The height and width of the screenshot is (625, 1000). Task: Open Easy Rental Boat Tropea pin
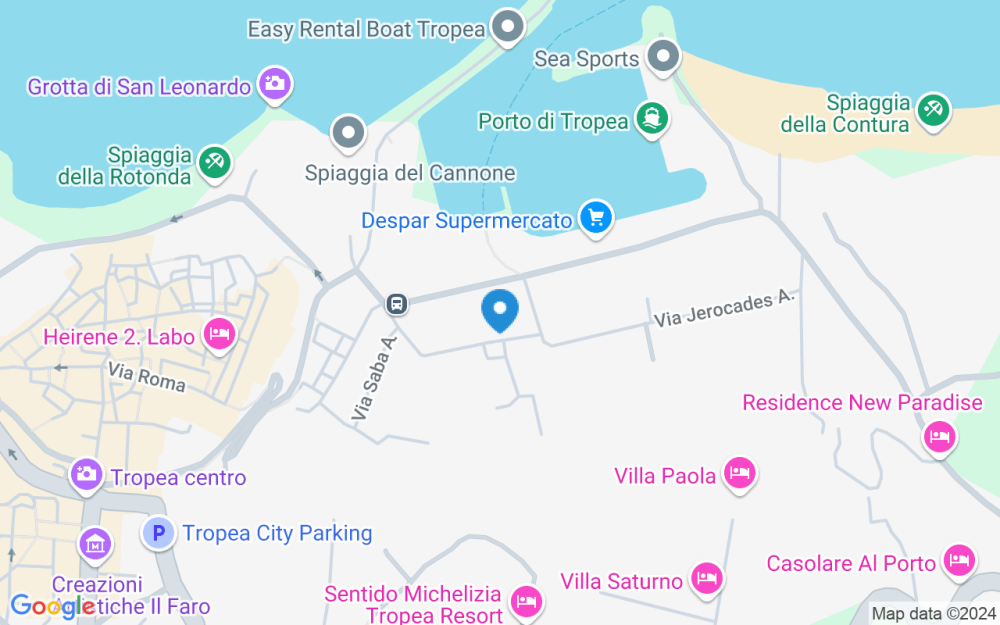tap(508, 28)
